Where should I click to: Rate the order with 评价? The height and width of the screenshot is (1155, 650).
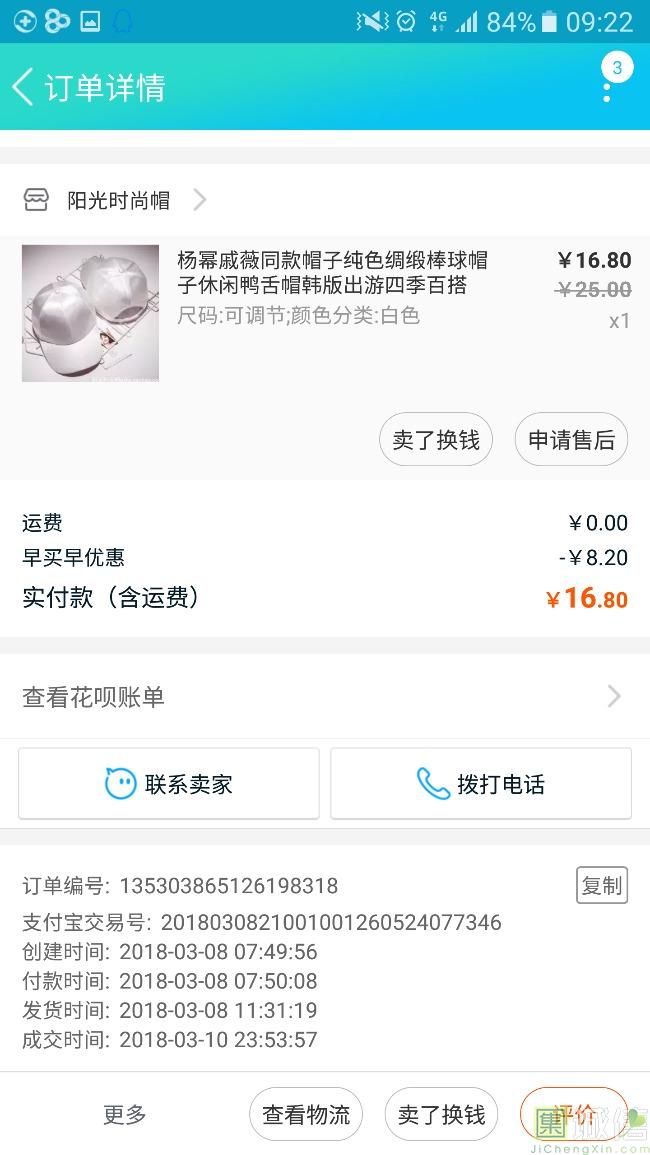click(573, 1114)
